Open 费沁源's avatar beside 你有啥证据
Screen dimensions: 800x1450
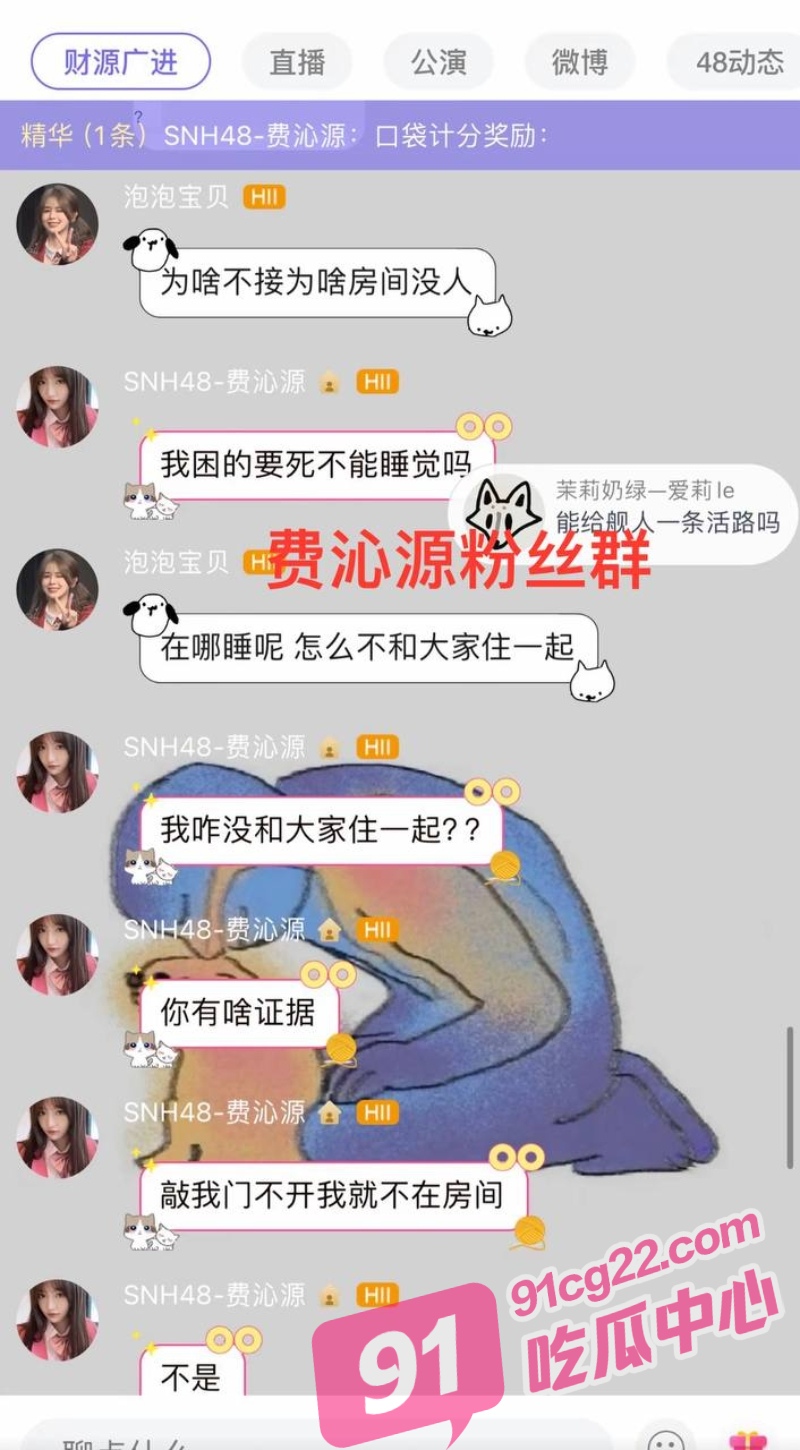(x=57, y=955)
